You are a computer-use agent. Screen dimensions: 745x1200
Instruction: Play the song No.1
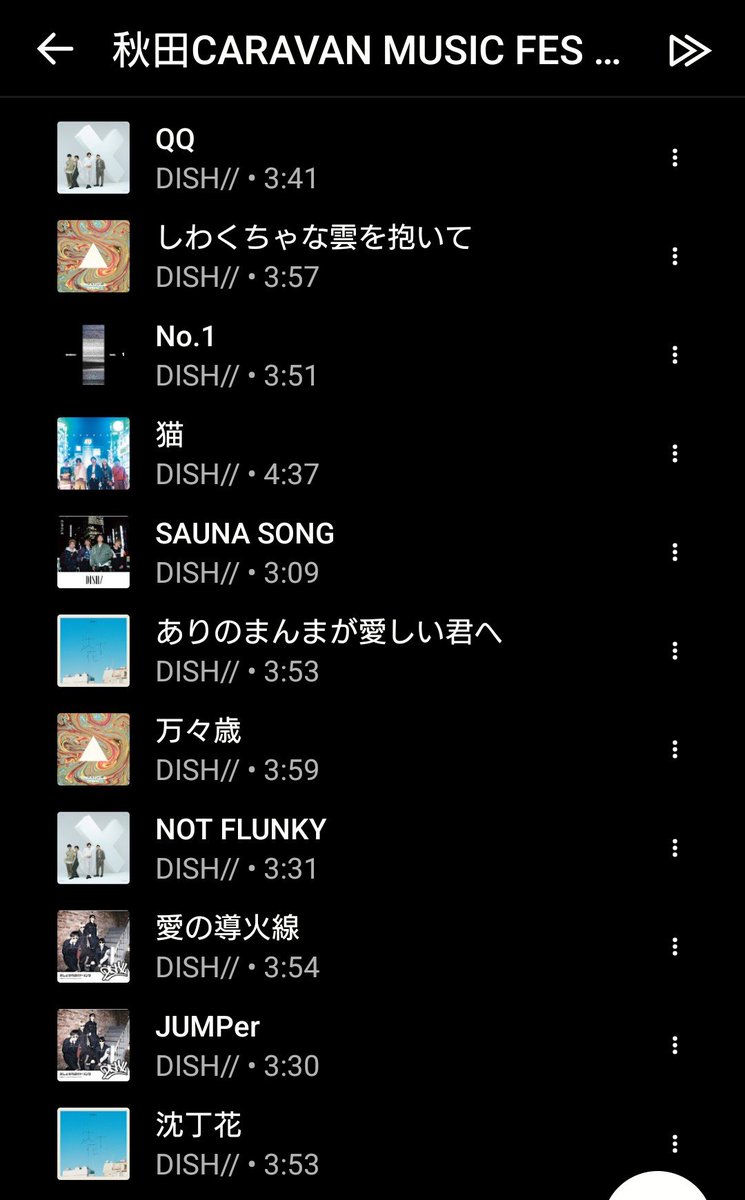point(372,355)
